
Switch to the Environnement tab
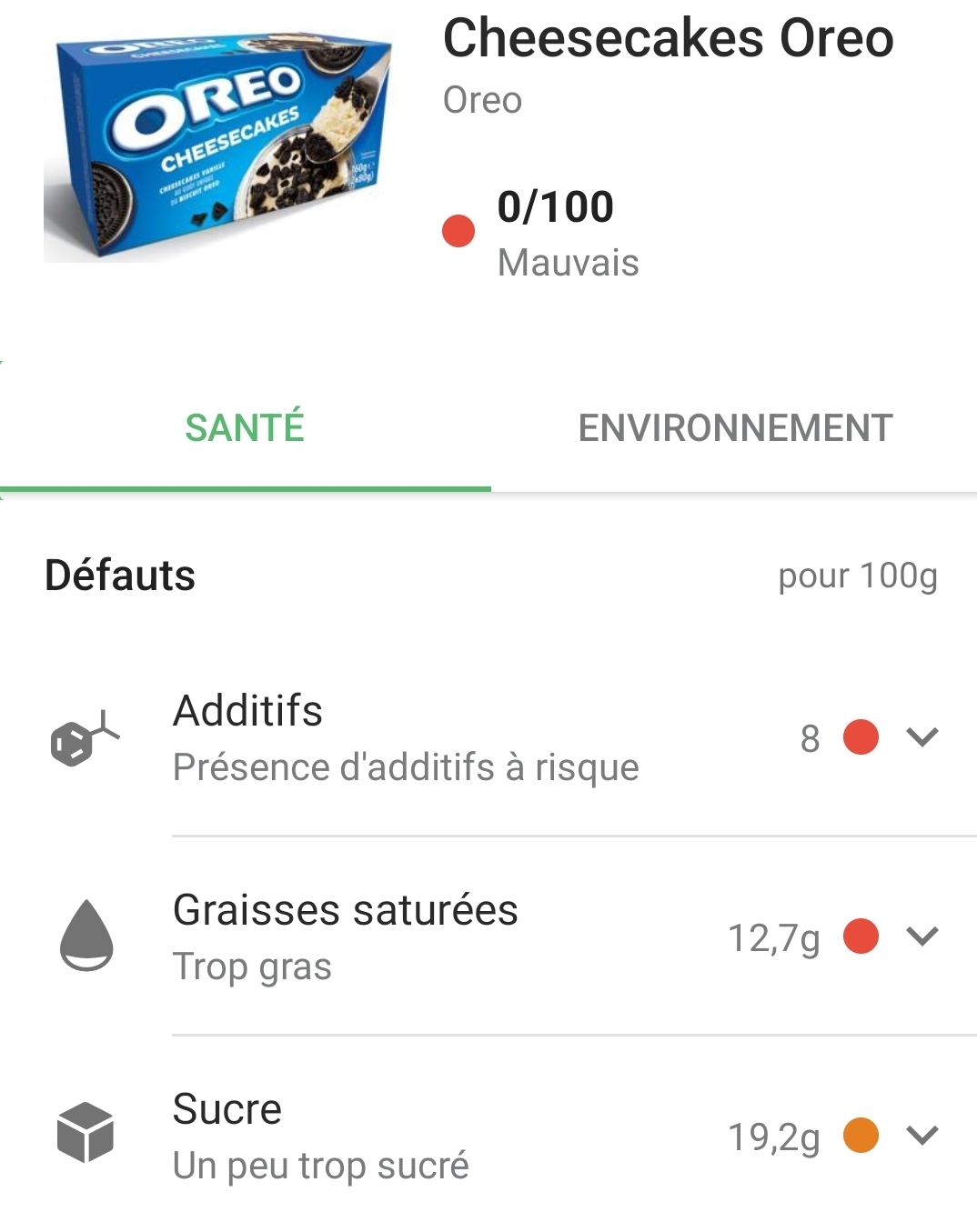[x=735, y=428]
